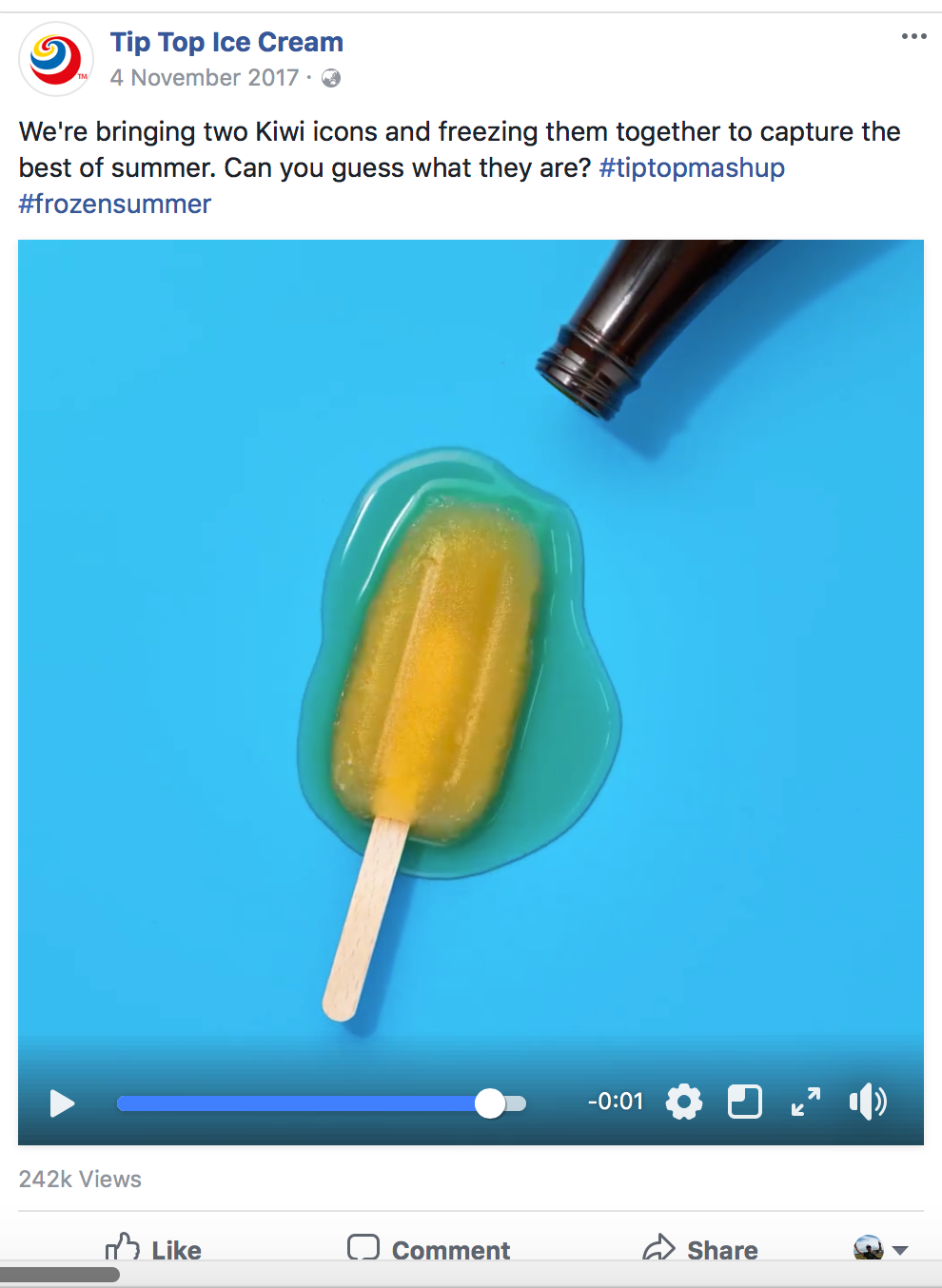Open the #frozensummer hashtag

pos(115,205)
